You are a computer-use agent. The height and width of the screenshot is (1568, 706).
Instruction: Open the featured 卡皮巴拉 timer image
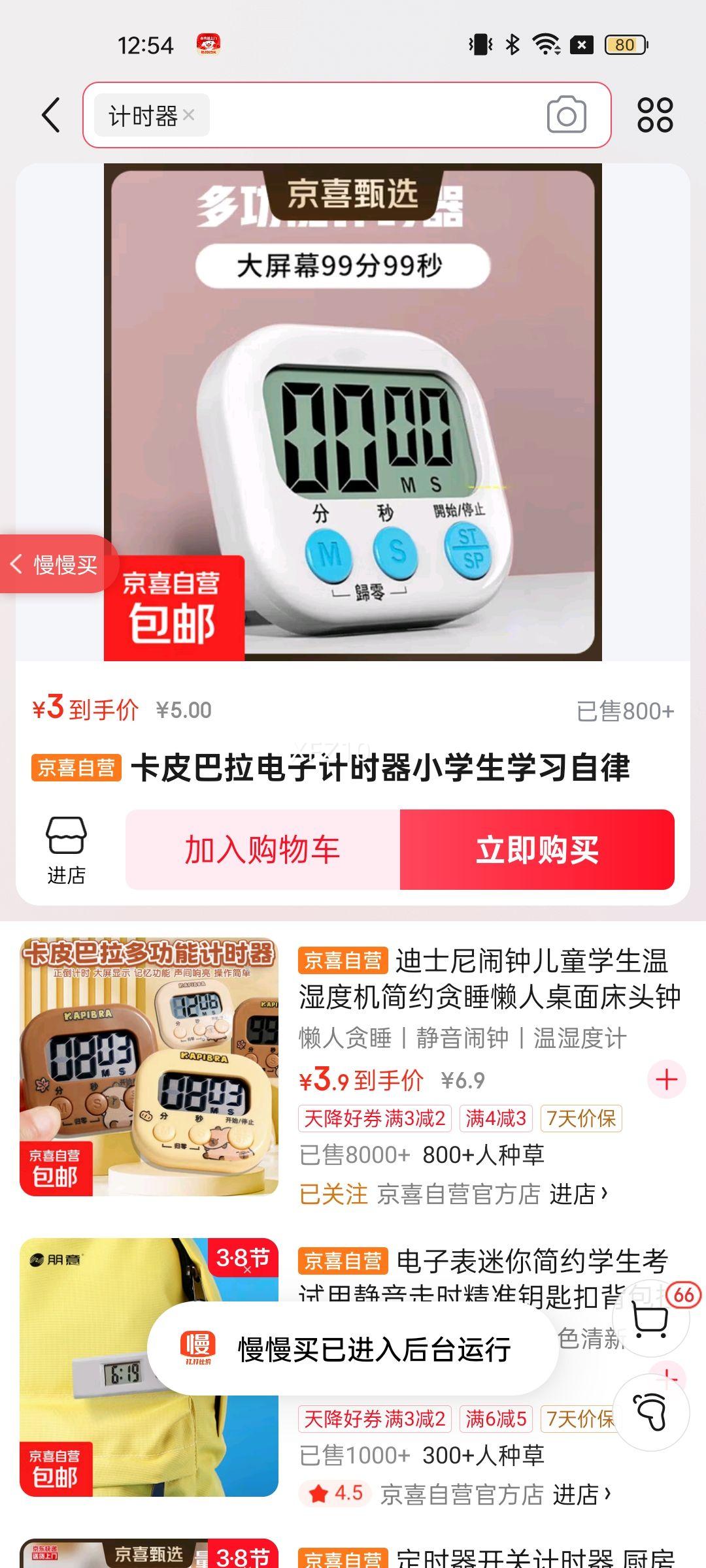click(353, 412)
